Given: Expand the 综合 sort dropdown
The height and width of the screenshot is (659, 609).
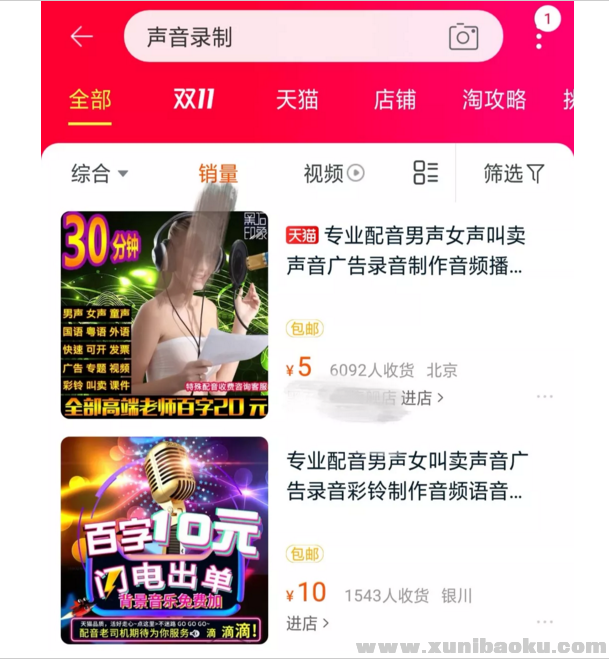Looking at the screenshot, I should [x=100, y=174].
